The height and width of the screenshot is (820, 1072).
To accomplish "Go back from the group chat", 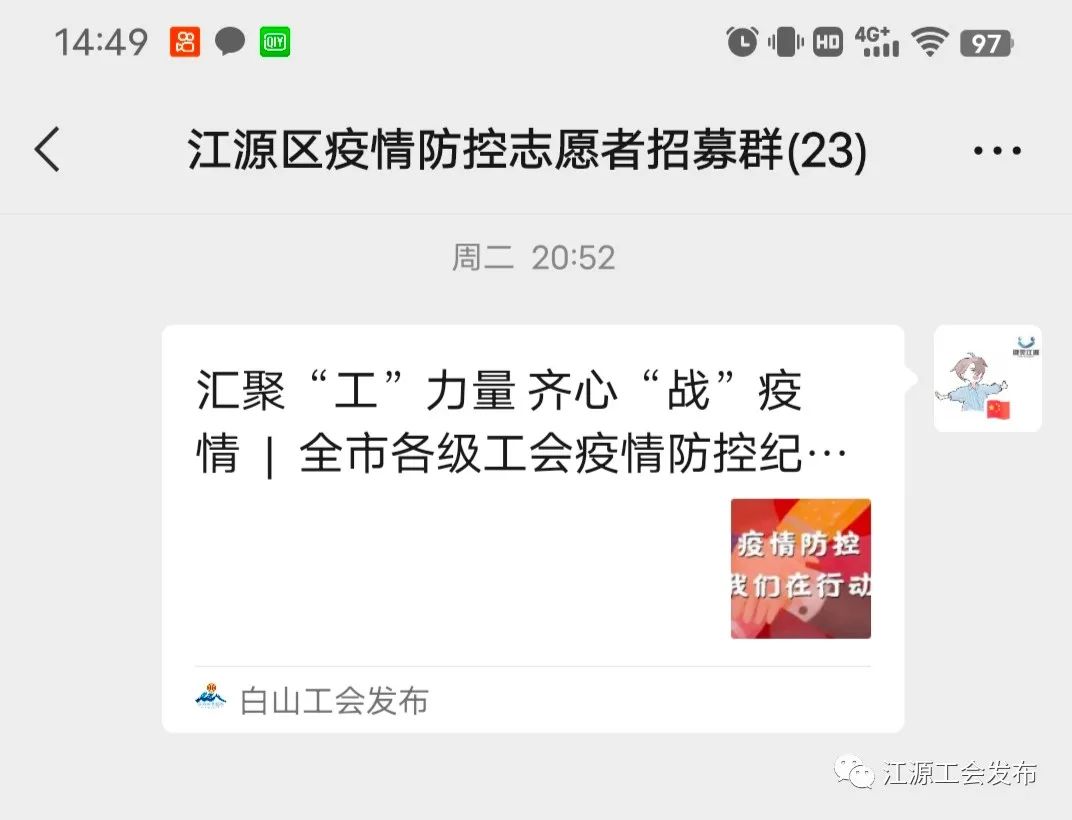I will click(x=47, y=151).
